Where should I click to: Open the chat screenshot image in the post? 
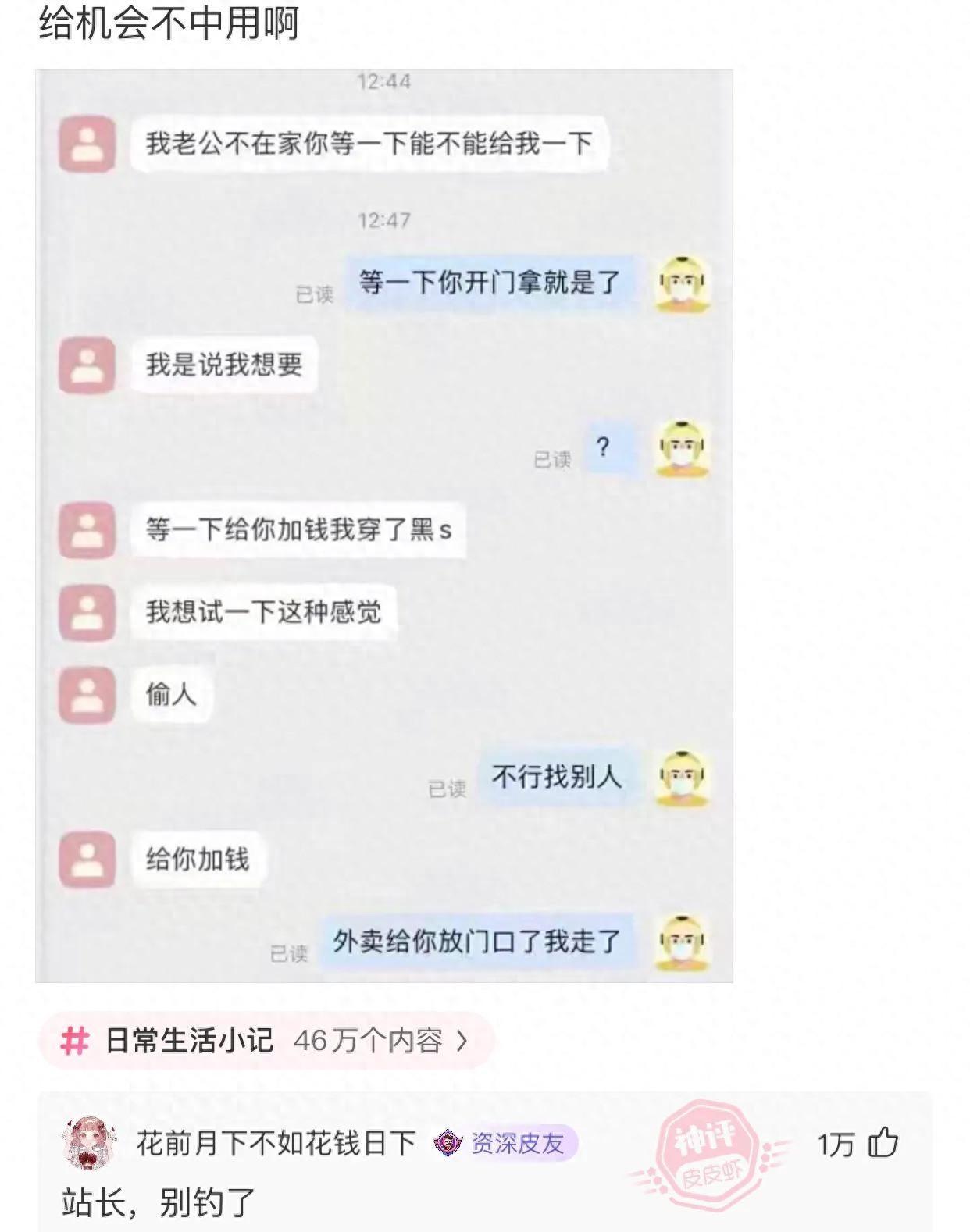click(x=383, y=525)
